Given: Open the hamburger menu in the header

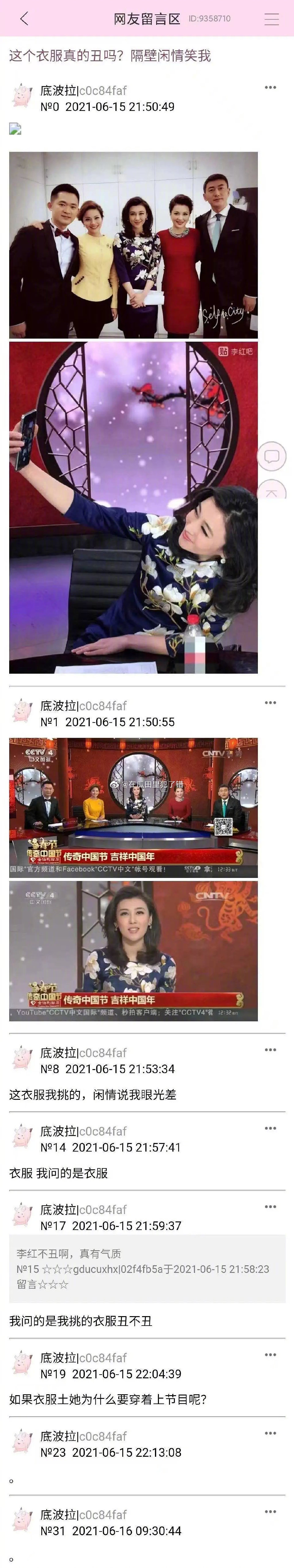Looking at the screenshot, I should click(271, 19).
